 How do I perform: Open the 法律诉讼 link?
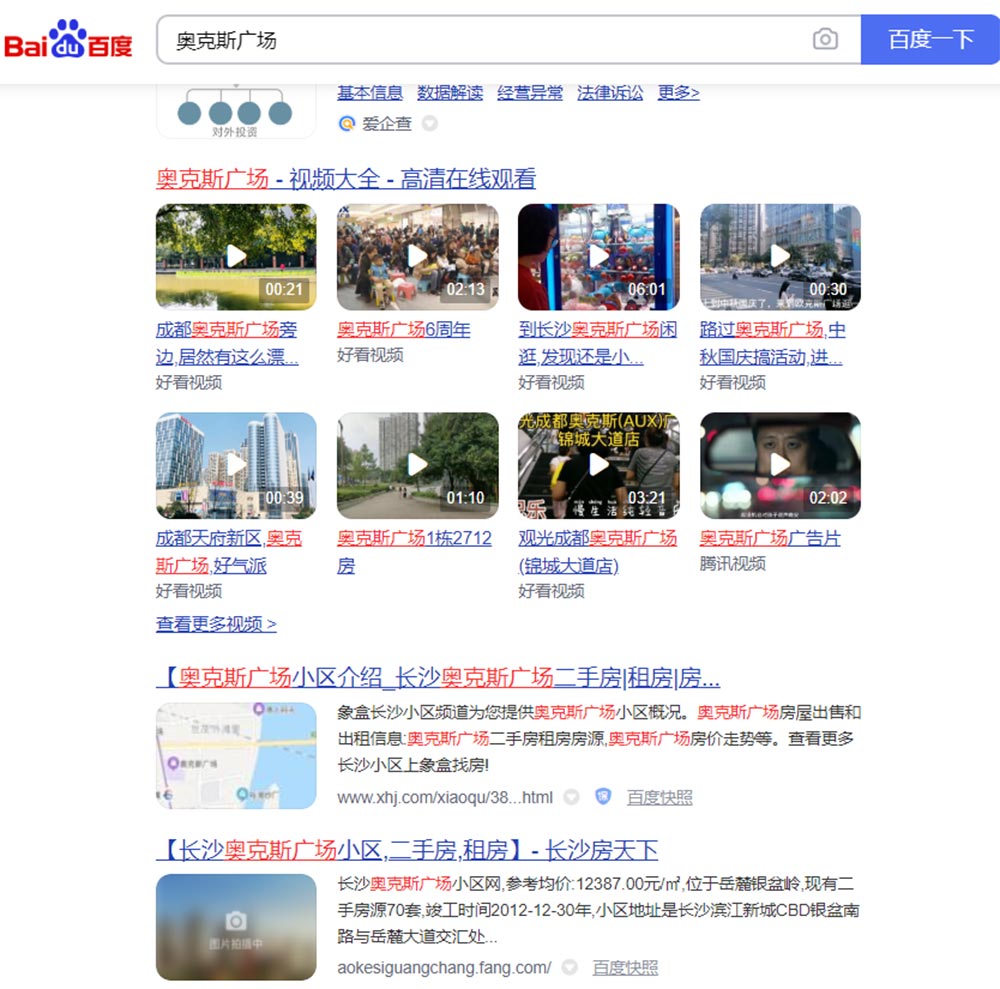pyautogui.click(x=610, y=93)
